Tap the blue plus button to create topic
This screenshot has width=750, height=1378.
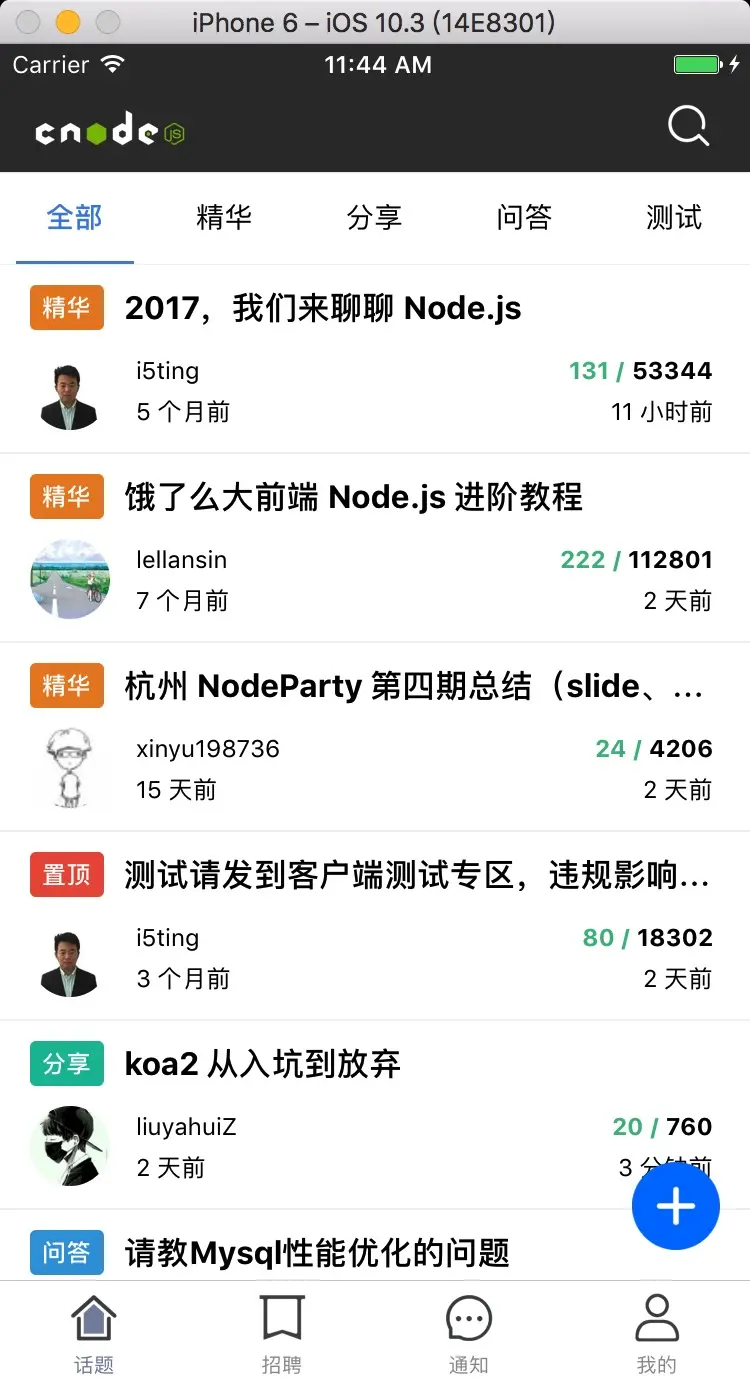pos(676,1206)
